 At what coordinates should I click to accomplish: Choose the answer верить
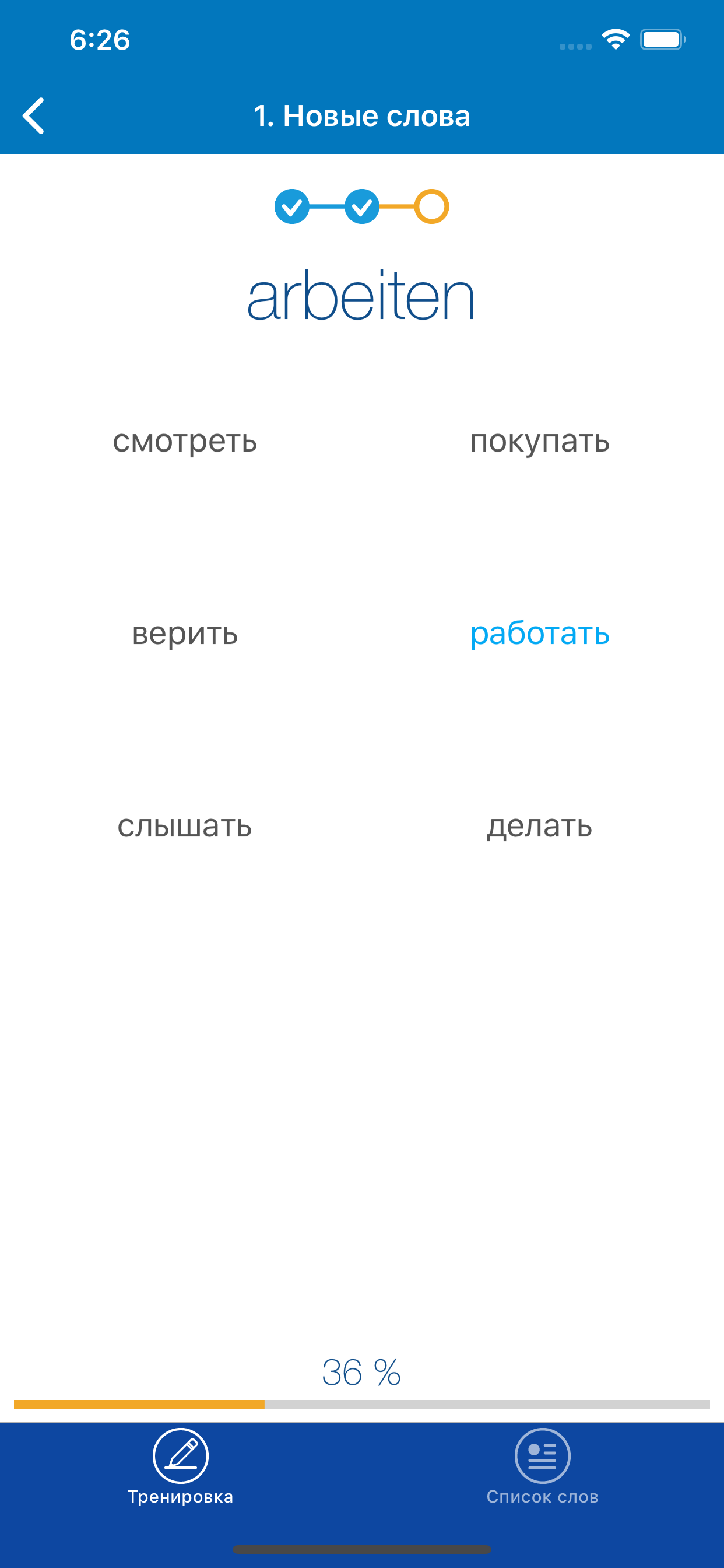185,635
